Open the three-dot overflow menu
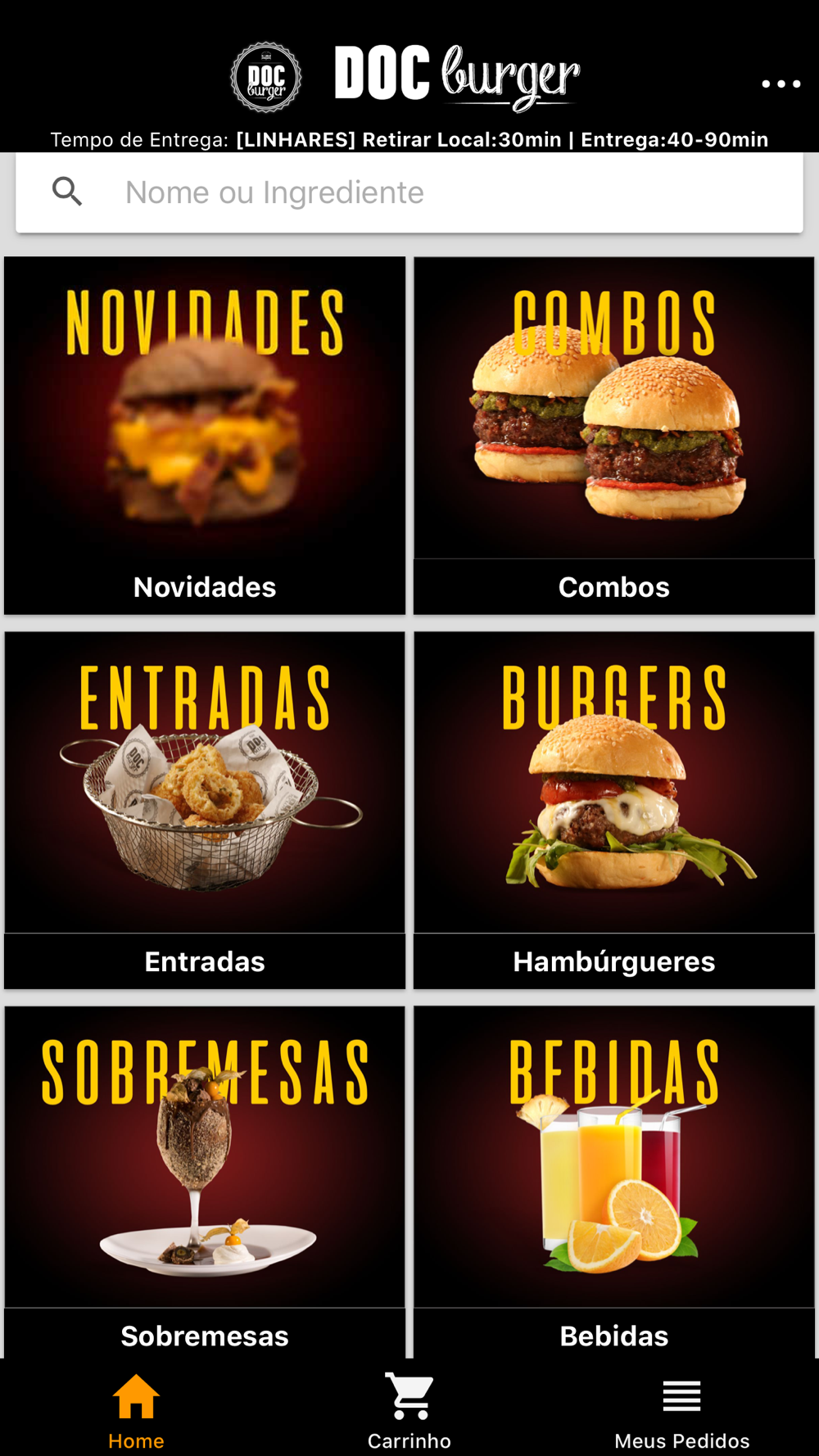The width and height of the screenshot is (819, 1456). coord(781,84)
